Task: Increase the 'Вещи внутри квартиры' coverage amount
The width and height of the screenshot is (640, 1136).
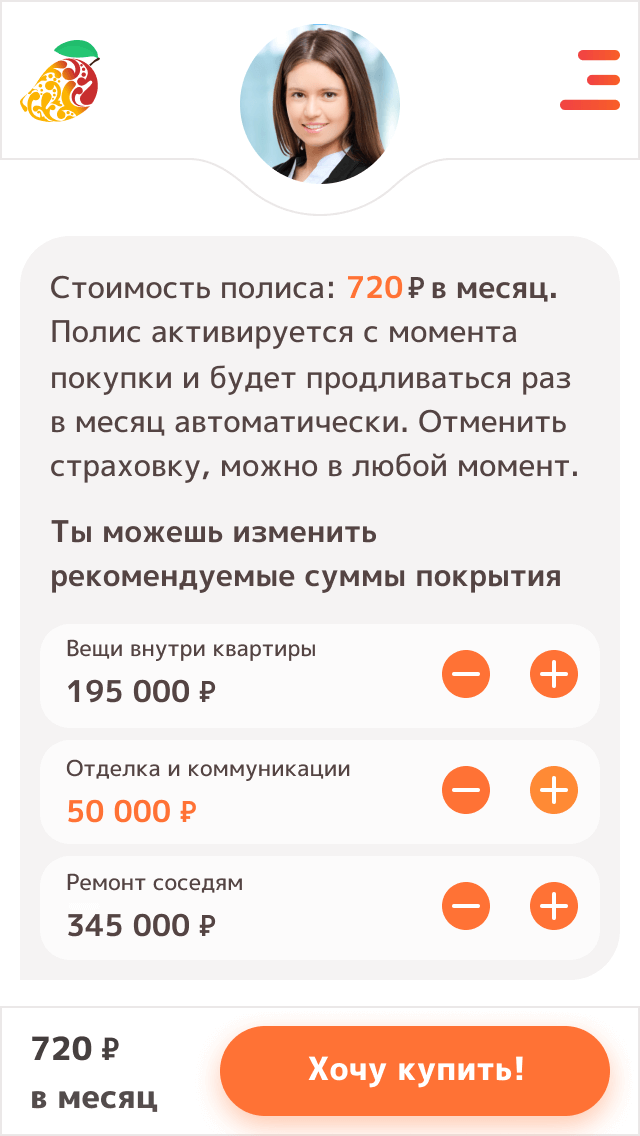Action: [x=554, y=676]
